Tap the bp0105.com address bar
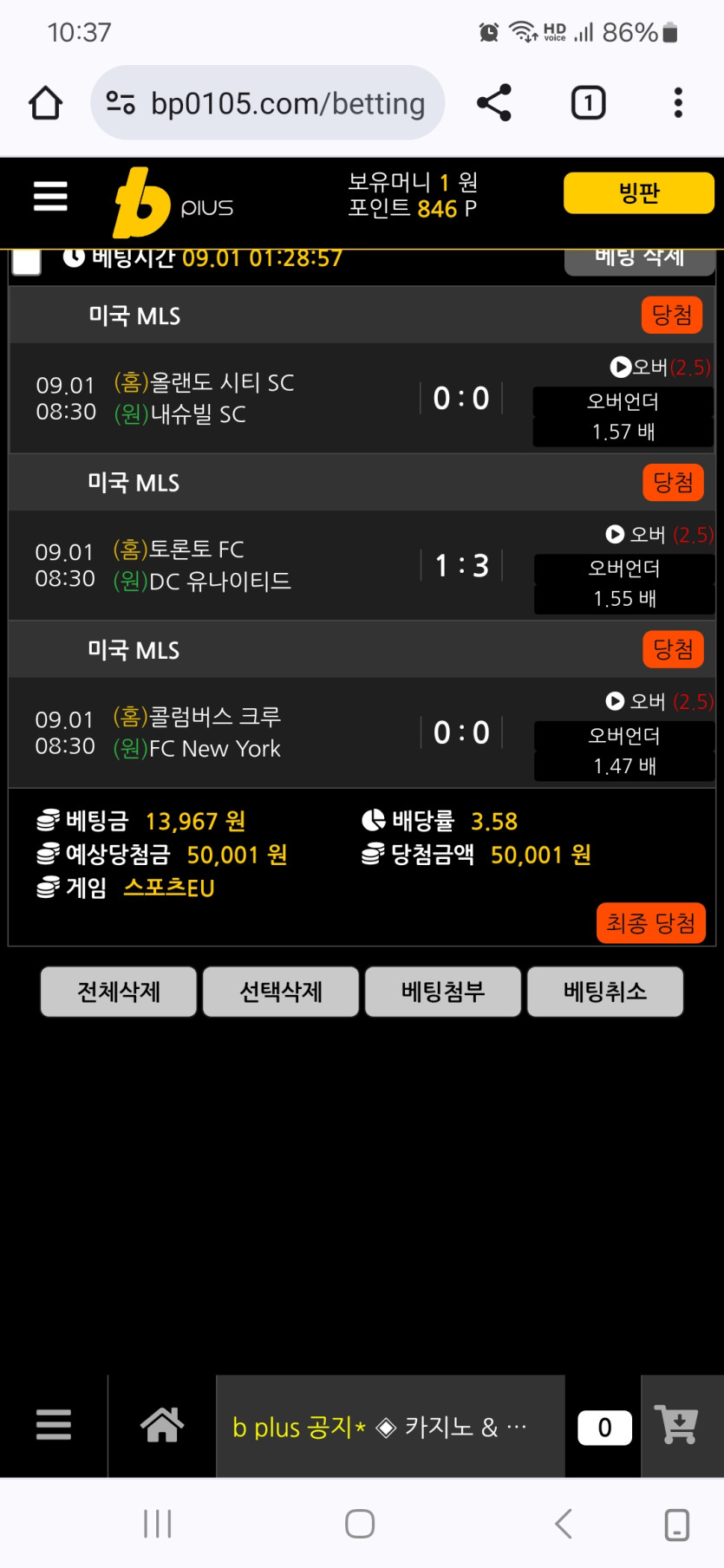The width and height of the screenshot is (724, 1568). [267, 103]
